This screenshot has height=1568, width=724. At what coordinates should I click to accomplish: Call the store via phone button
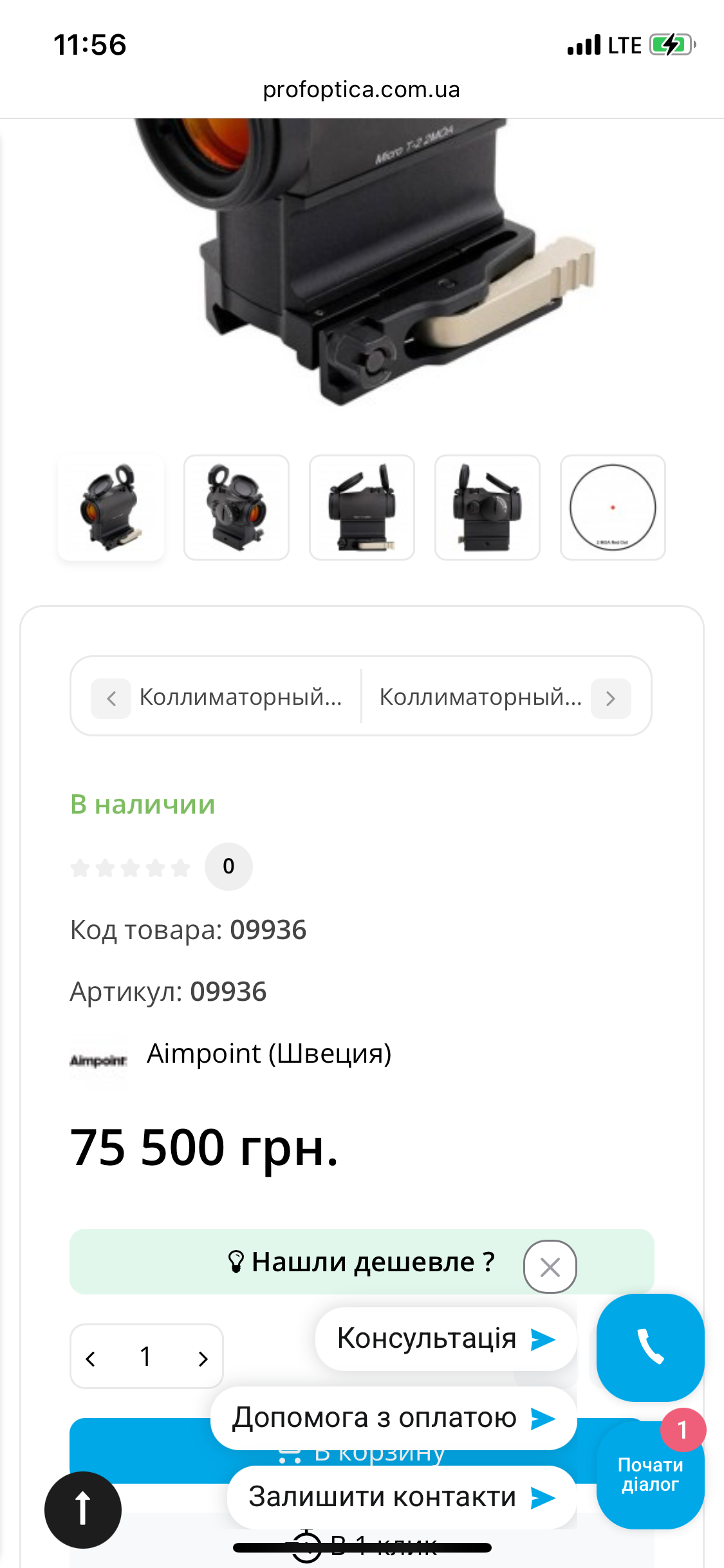(650, 1347)
